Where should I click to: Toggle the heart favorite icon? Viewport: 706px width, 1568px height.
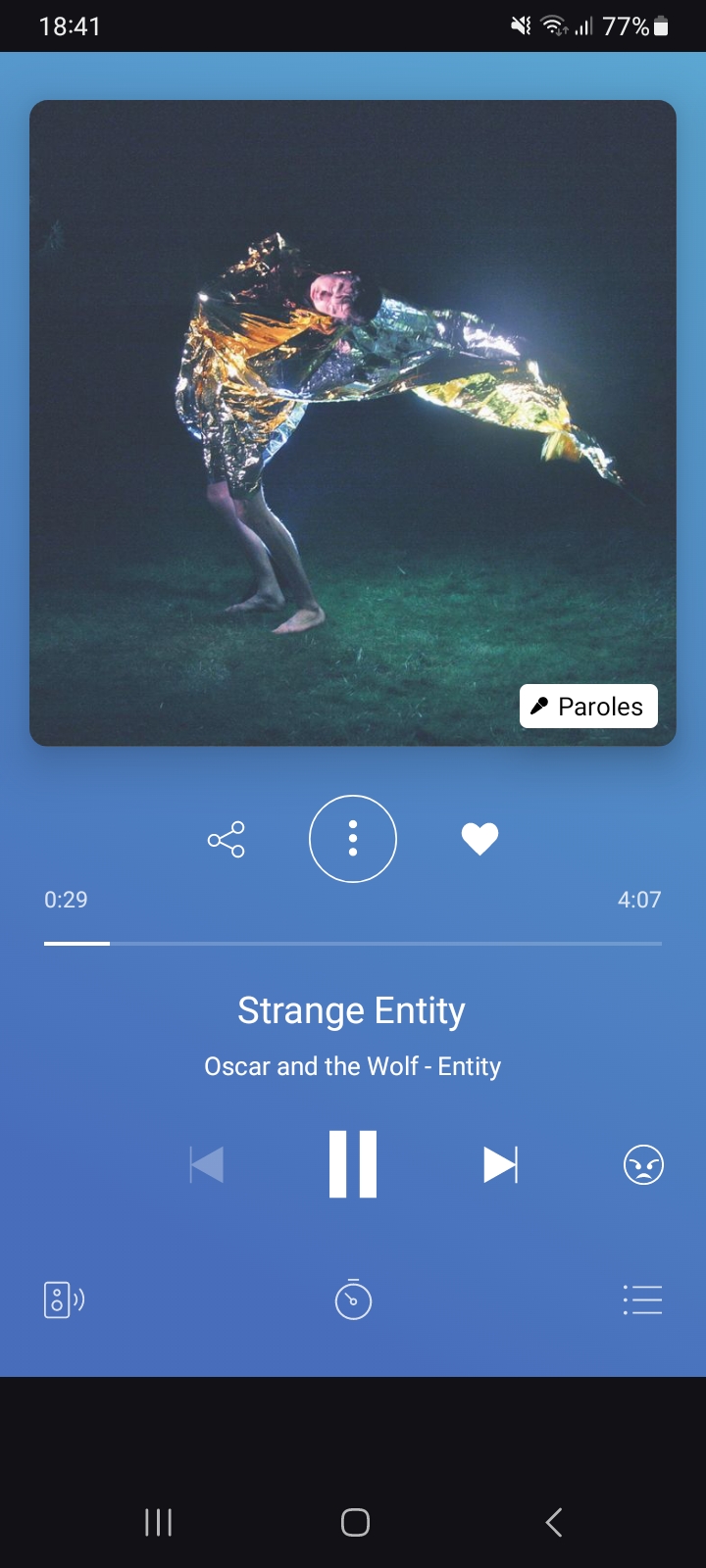pos(479,839)
